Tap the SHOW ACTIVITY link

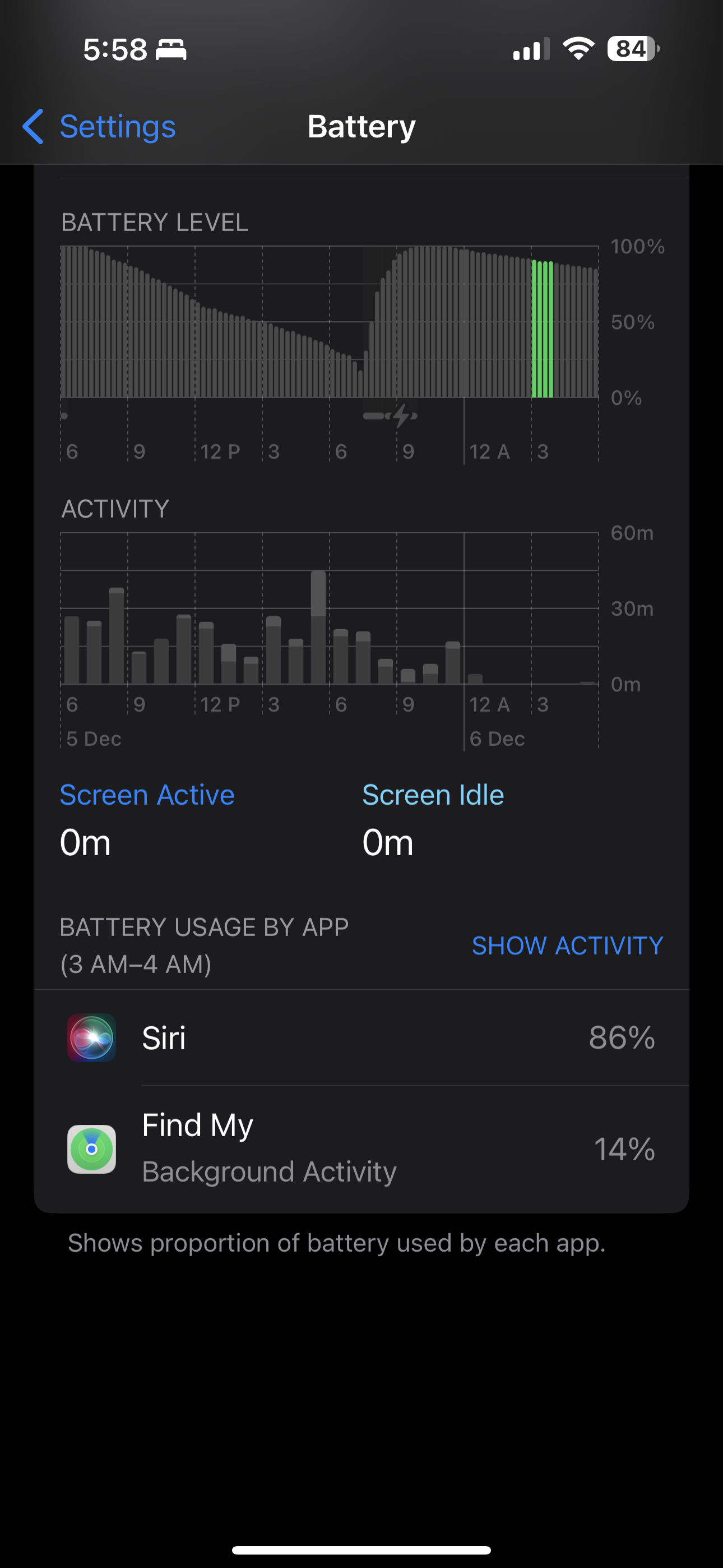567,946
